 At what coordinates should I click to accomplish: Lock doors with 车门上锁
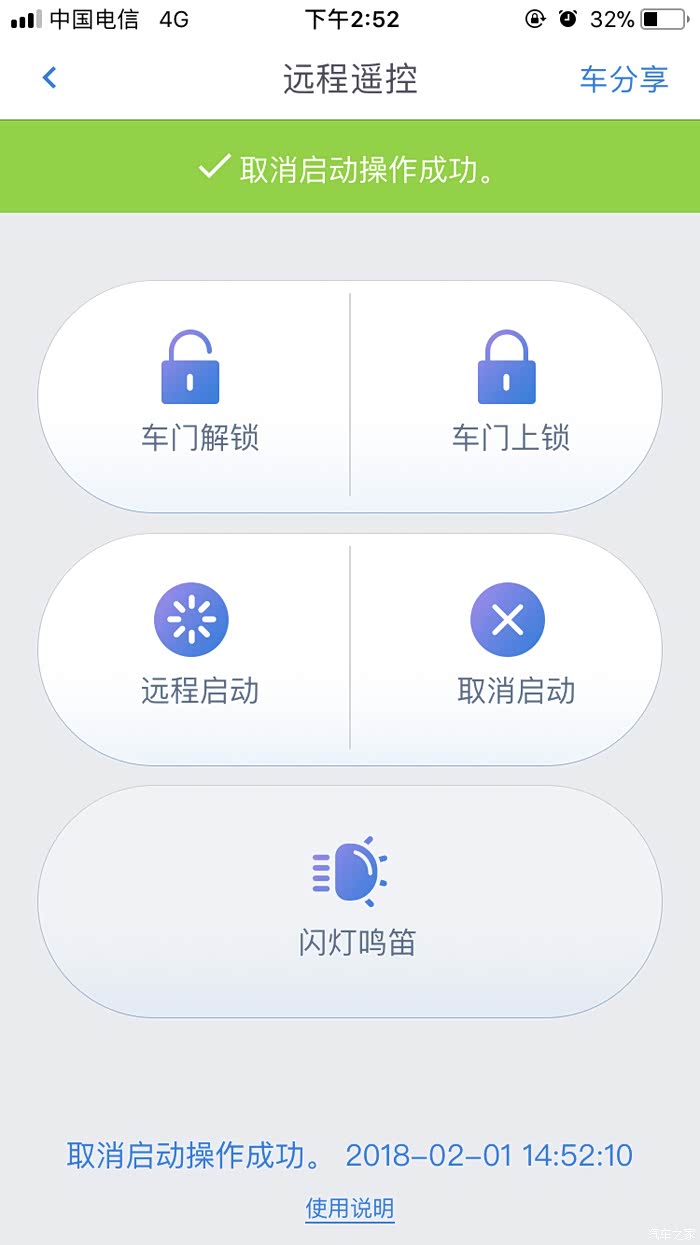[x=508, y=396]
